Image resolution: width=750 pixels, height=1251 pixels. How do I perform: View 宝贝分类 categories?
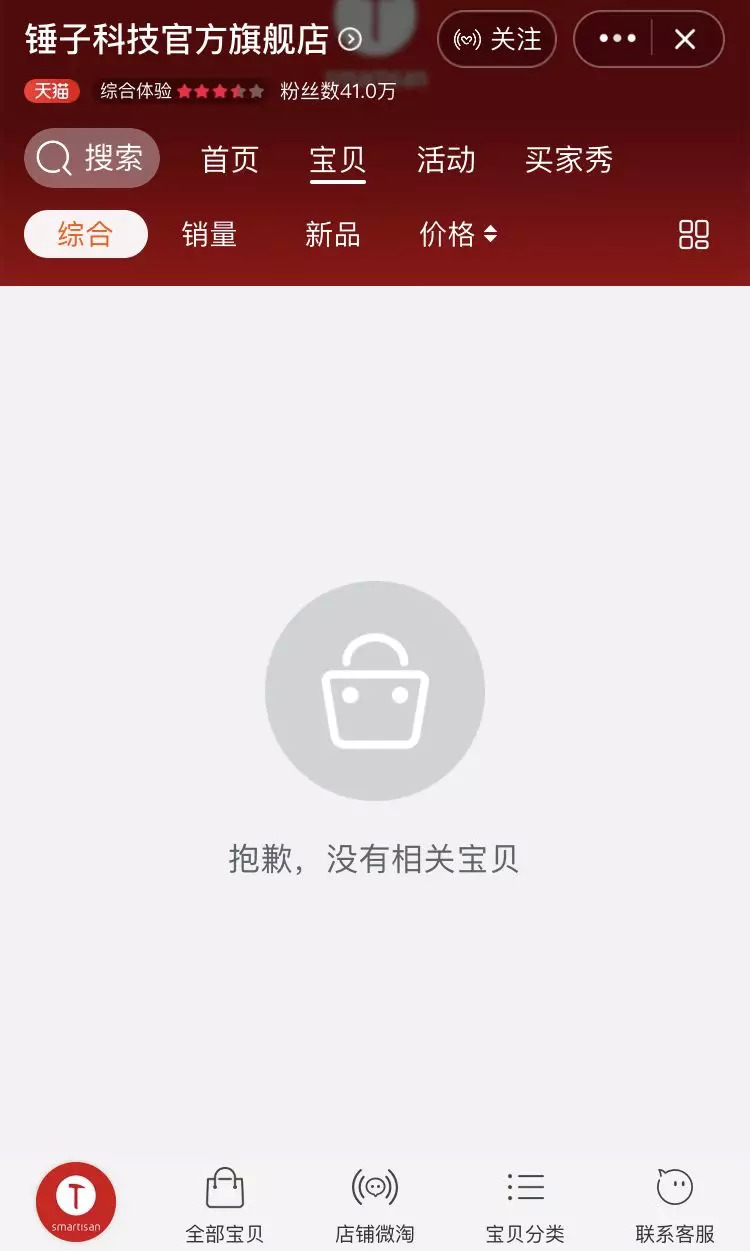point(525,1206)
